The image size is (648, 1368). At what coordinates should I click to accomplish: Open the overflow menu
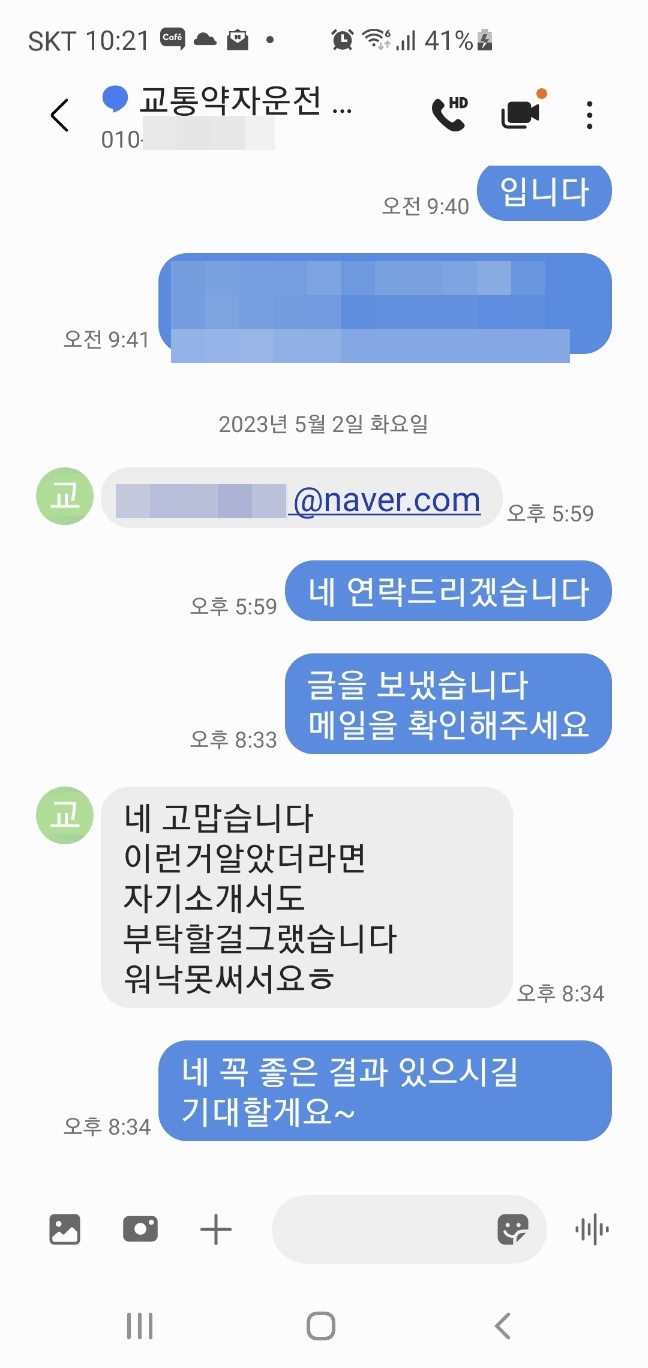tap(589, 115)
